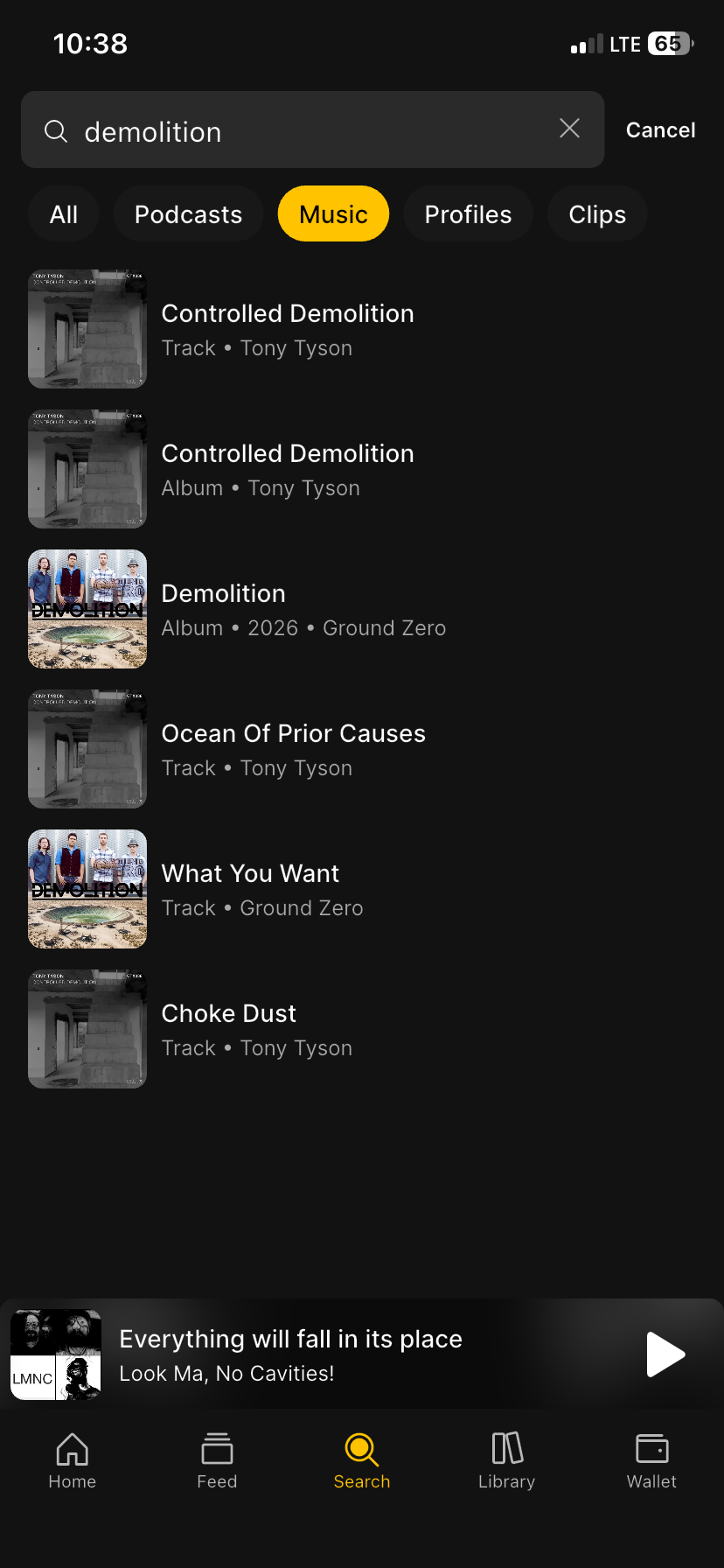Clear the demolition search text
This screenshot has height=1568, width=724.
click(x=569, y=129)
